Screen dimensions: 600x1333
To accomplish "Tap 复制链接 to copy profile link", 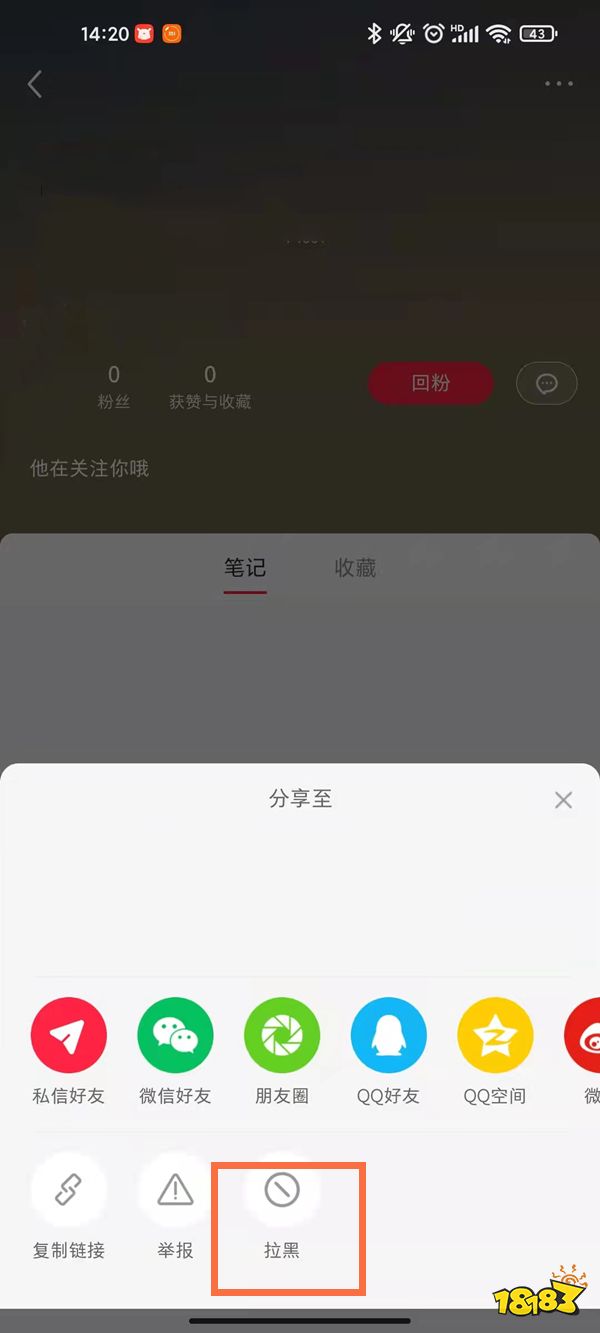I will click(69, 1190).
